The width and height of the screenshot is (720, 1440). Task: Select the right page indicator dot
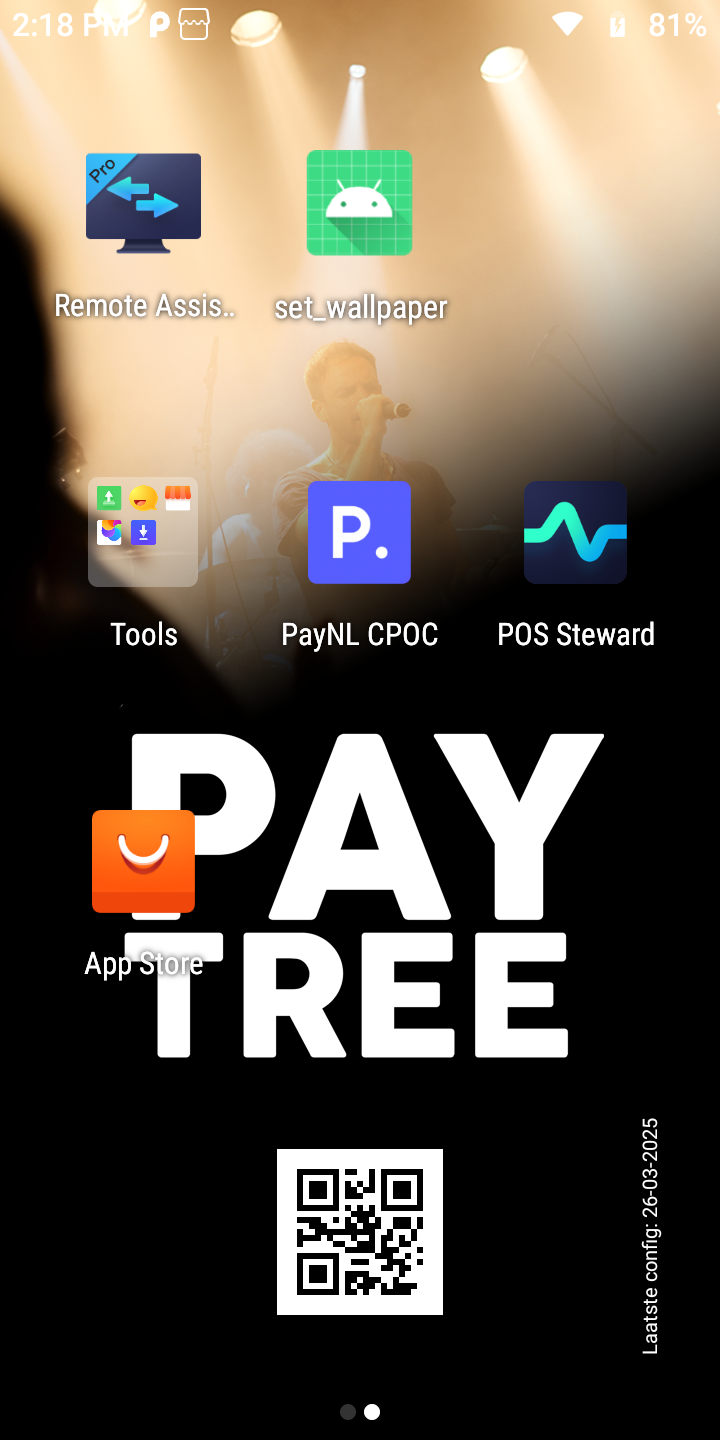373,1412
